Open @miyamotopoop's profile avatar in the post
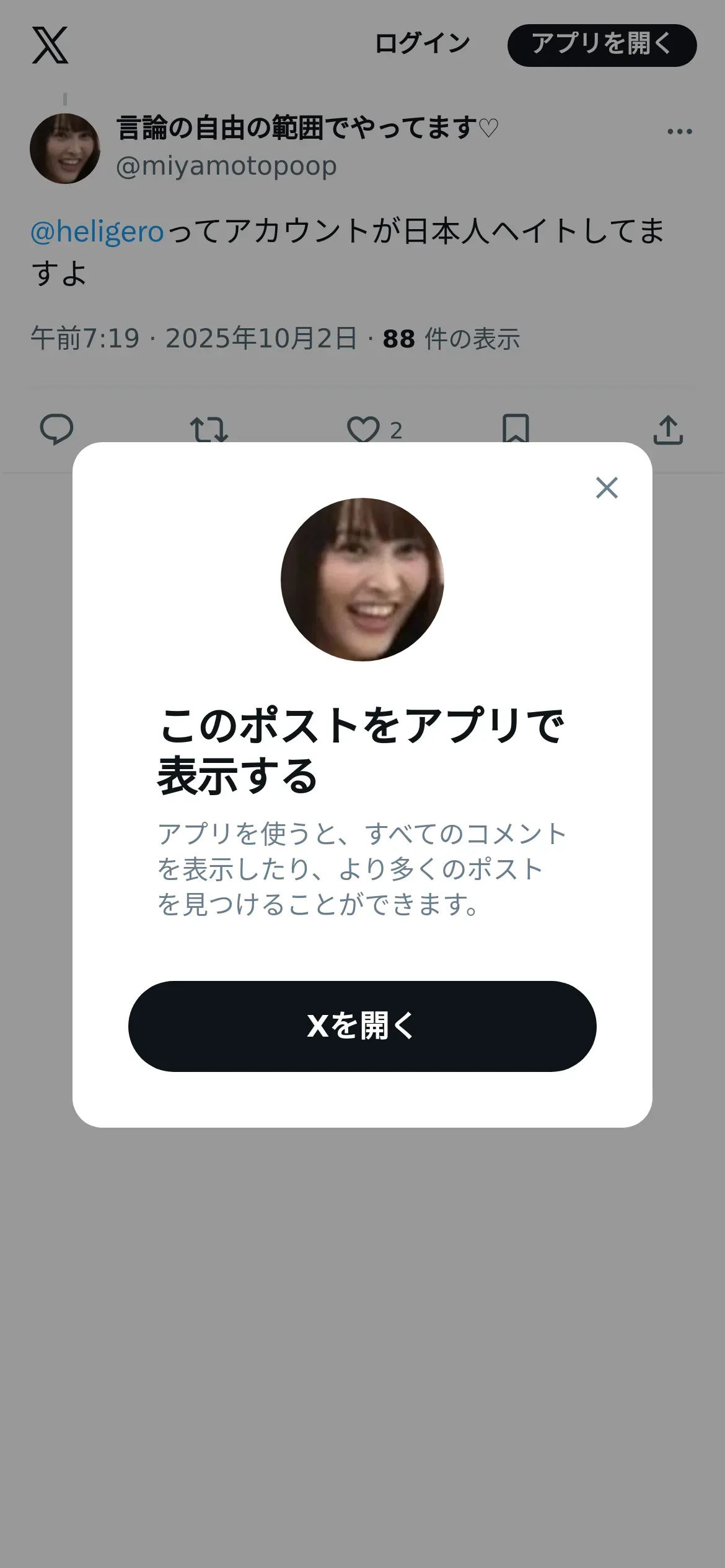The height and width of the screenshot is (1568, 725). coord(65,149)
